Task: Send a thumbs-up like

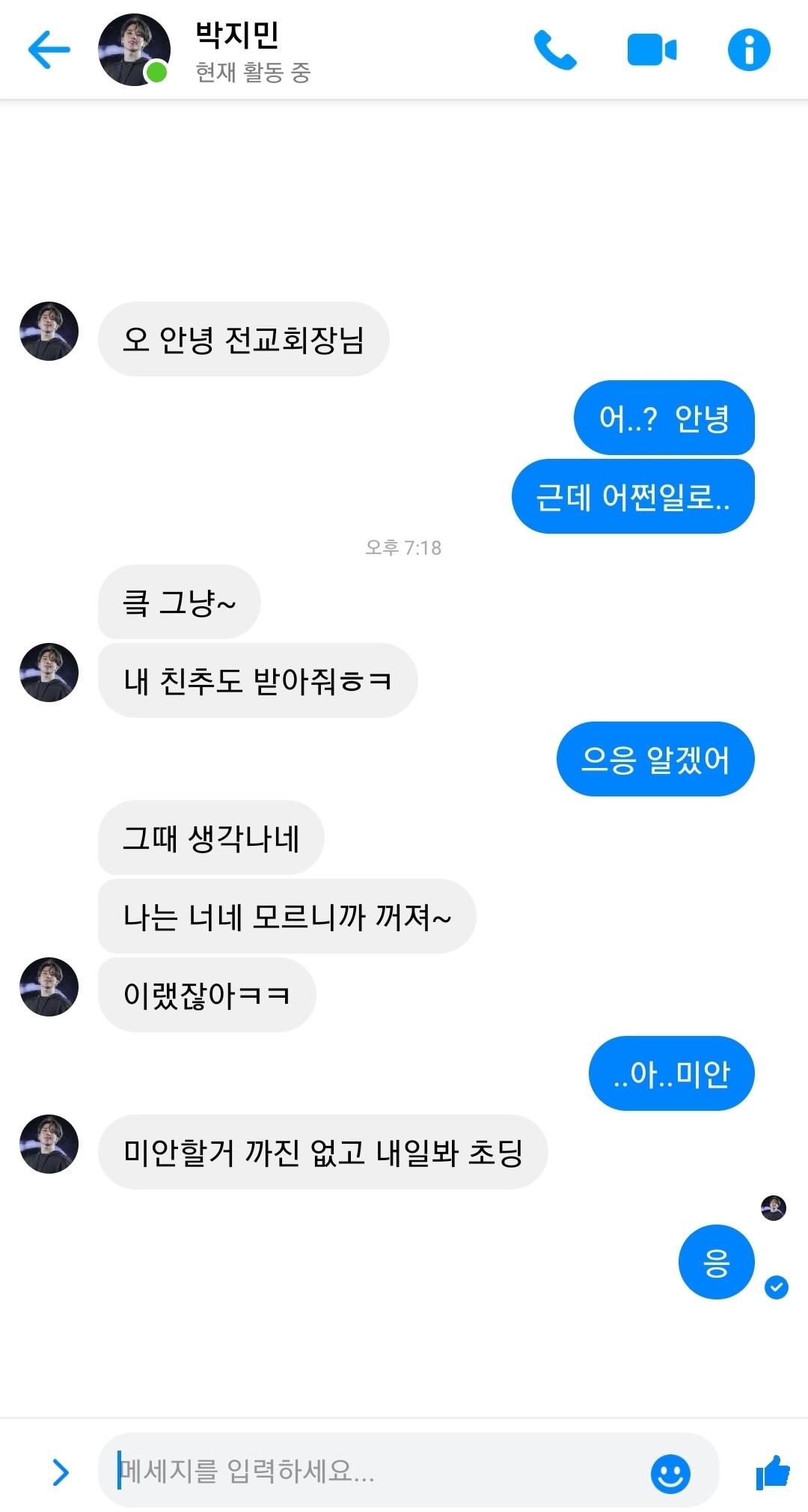Action: point(773,1472)
